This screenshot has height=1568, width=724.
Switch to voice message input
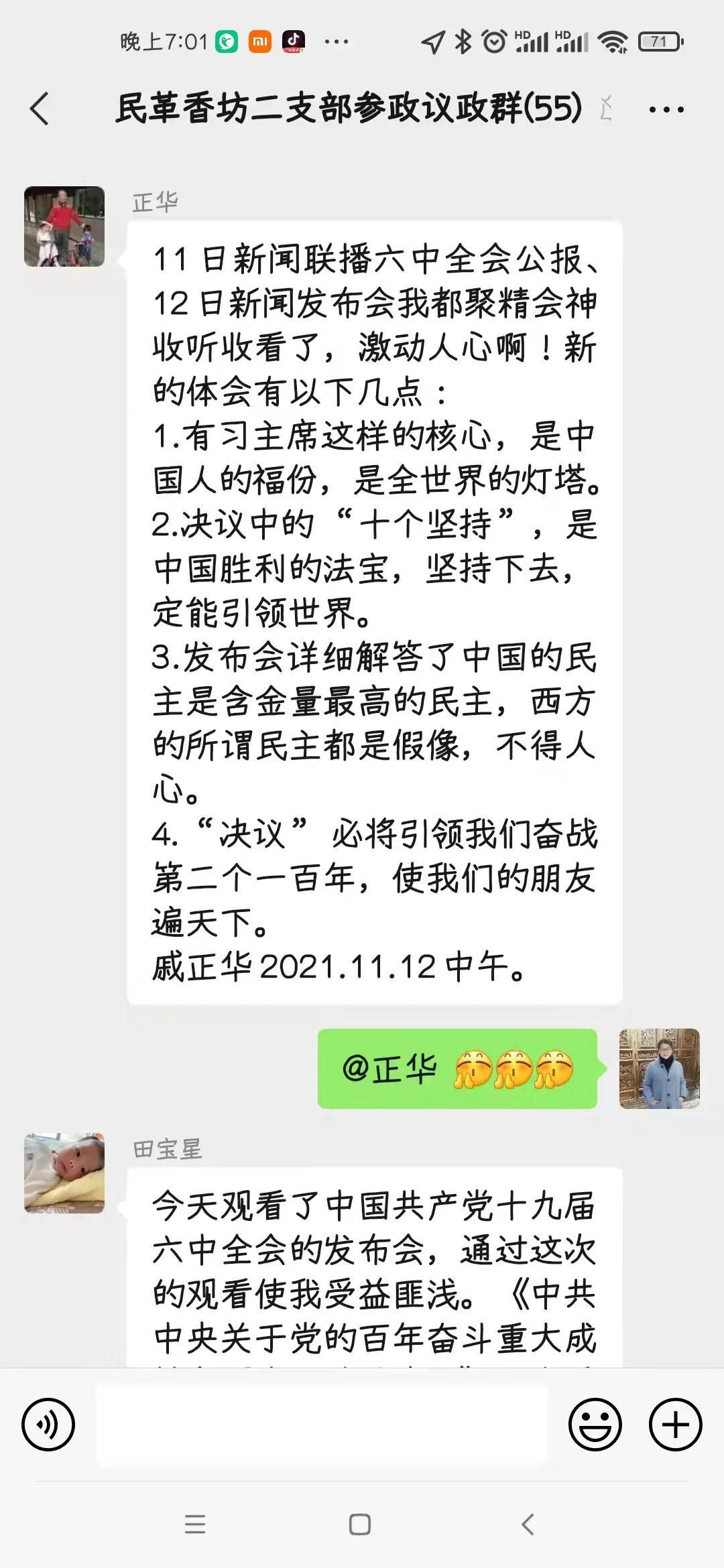(48, 1425)
